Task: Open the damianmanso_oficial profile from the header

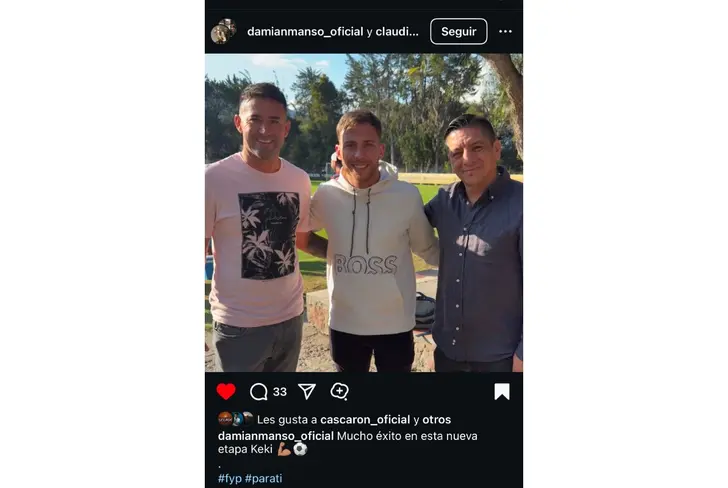Action: pyautogui.click(x=304, y=32)
